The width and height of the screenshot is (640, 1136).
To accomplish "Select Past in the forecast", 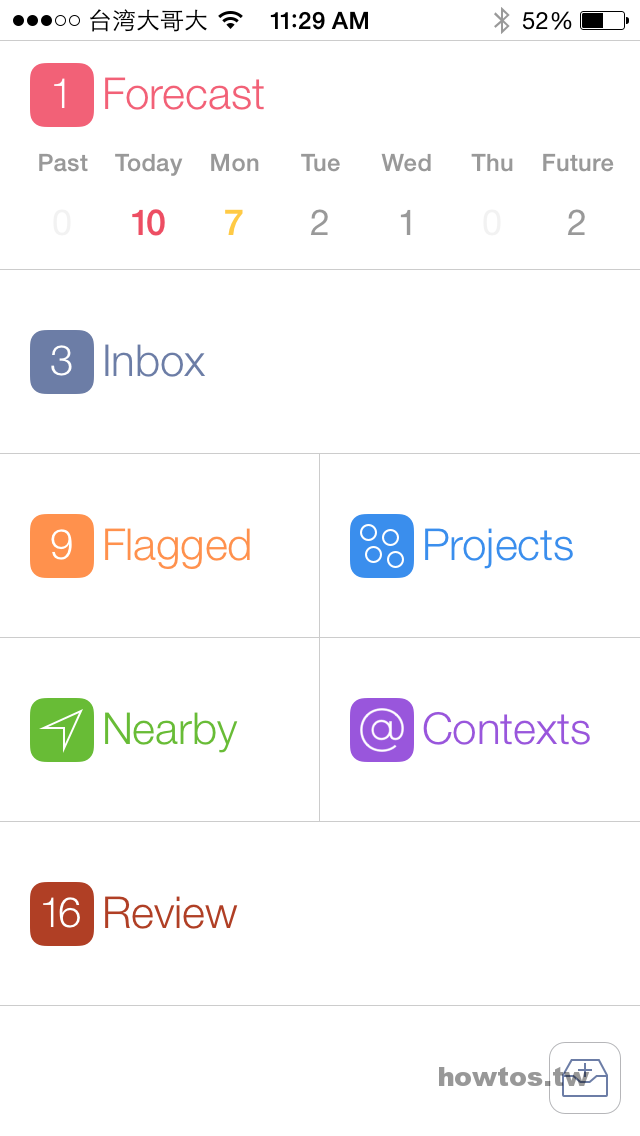I will coord(62,194).
